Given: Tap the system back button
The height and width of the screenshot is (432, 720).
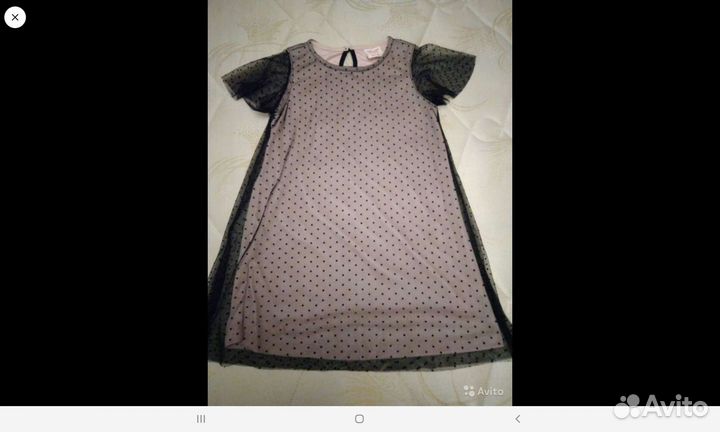Looking at the screenshot, I should click(x=517, y=419).
